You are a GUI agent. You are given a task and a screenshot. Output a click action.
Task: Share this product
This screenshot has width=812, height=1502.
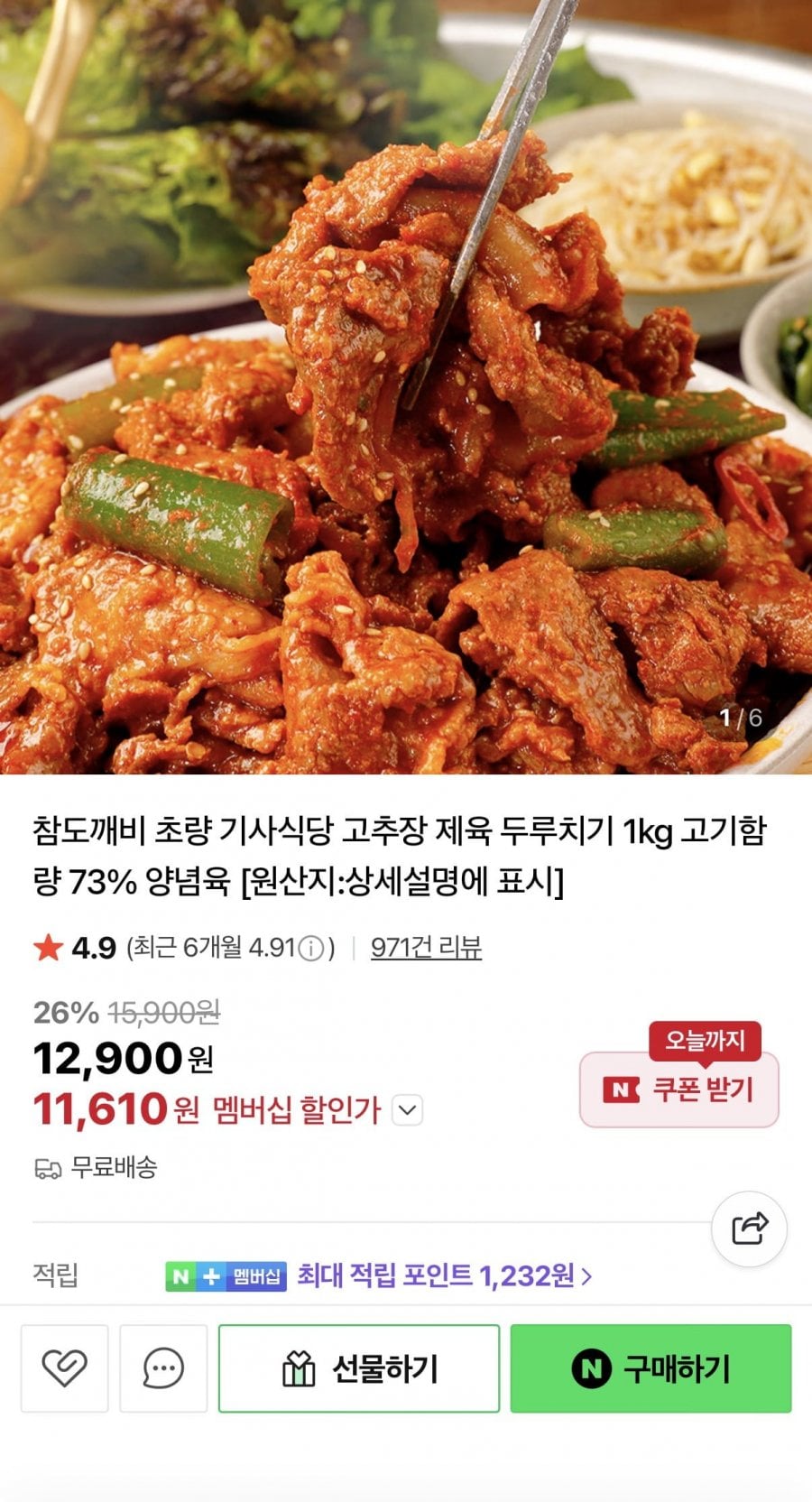[x=749, y=1228]
